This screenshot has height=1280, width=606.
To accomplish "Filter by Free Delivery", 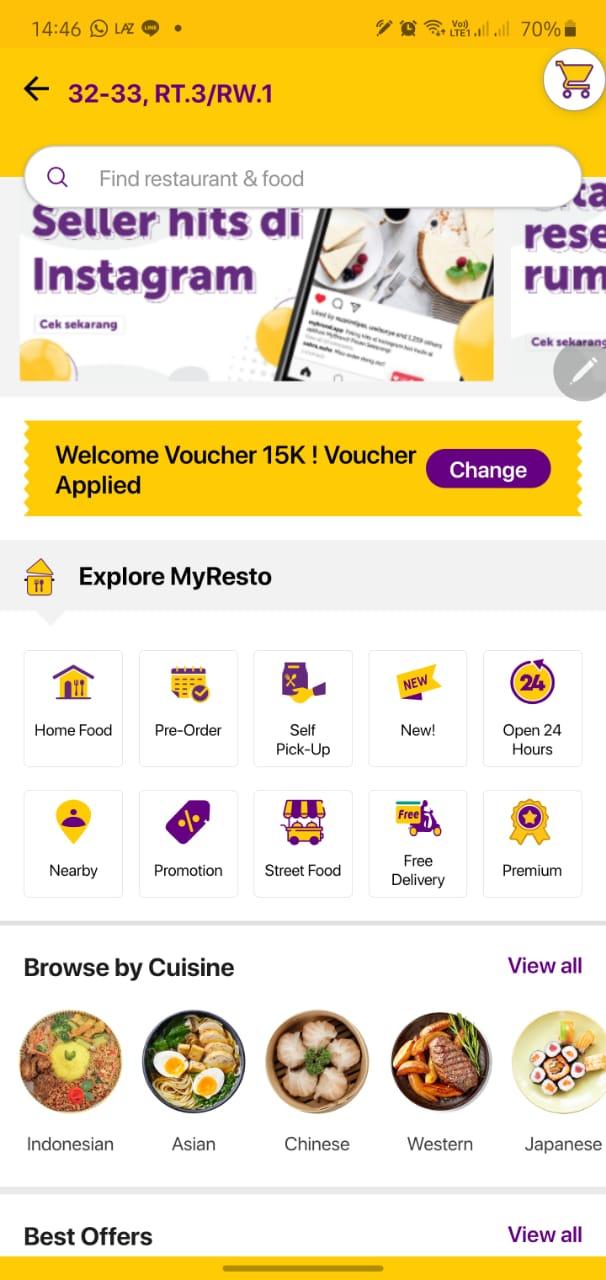I will coord(418,843).
